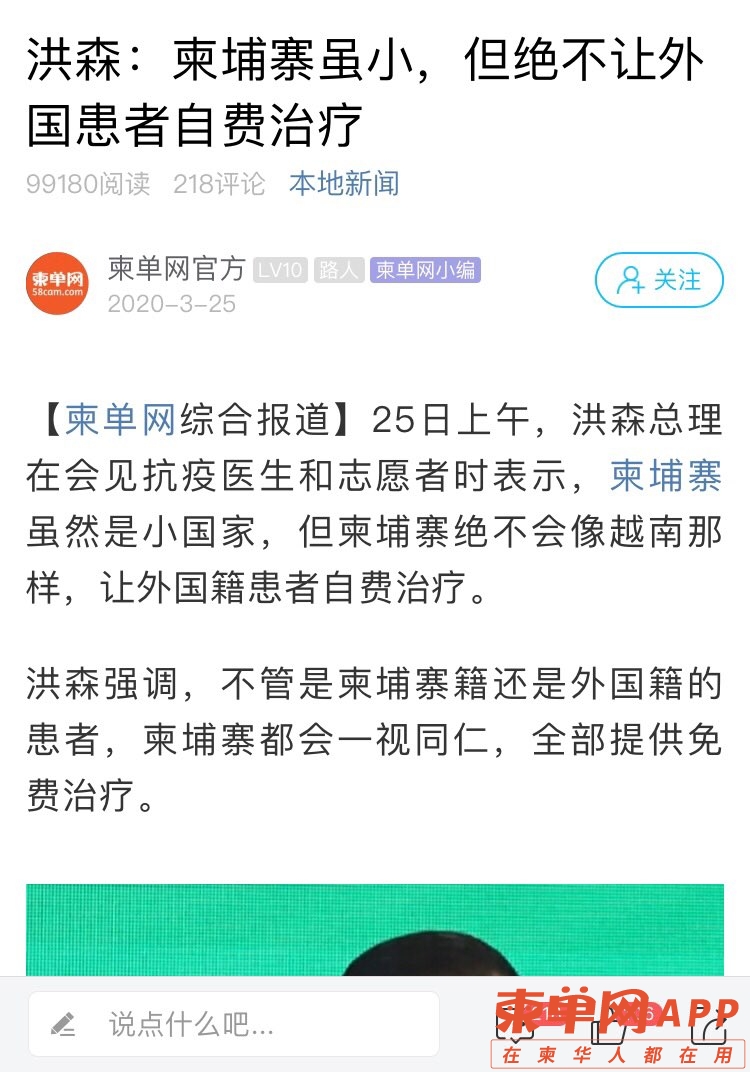Follow the 柬单网官方 account
The image size is (750, 1072).
(x=658, y=280)
